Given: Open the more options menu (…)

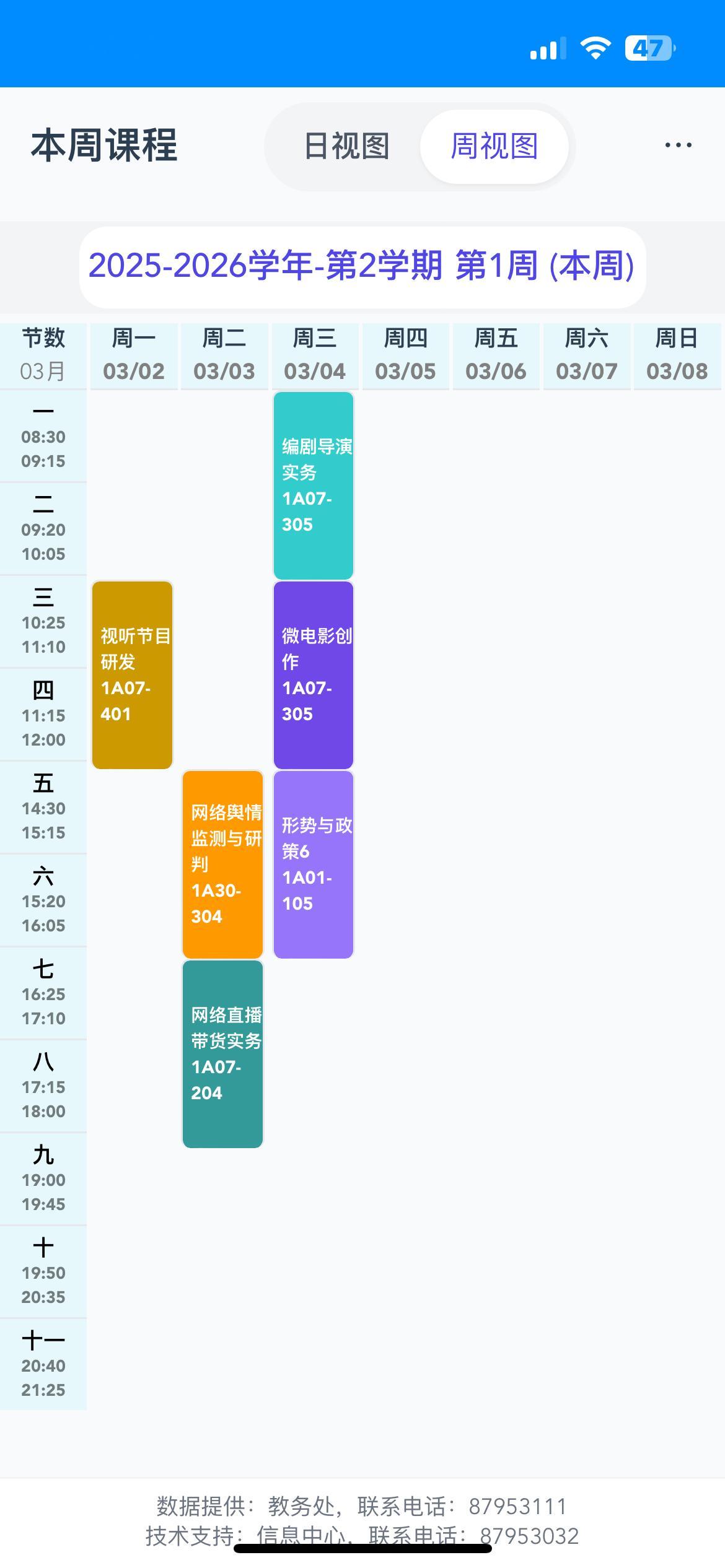Looking at the screenshot, I should pos(679,144).
